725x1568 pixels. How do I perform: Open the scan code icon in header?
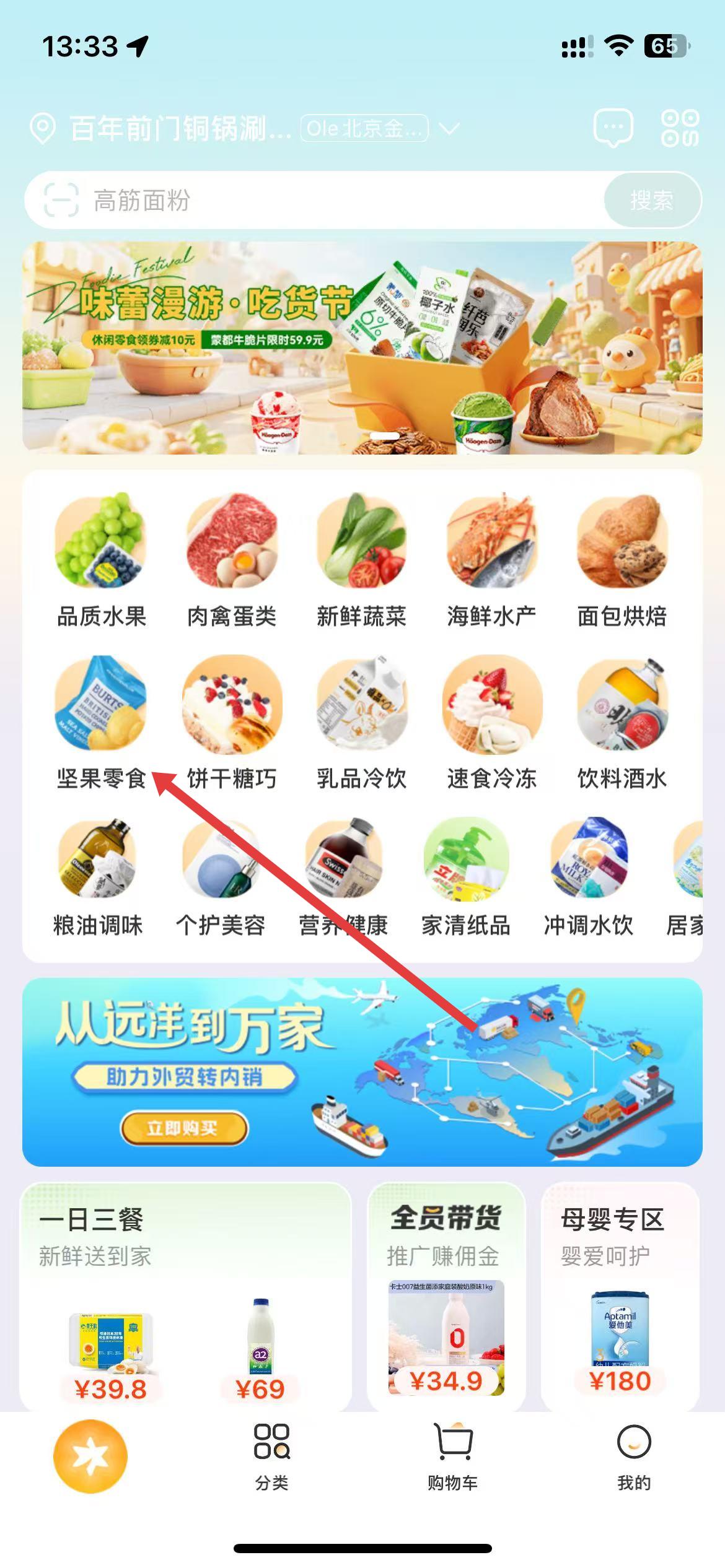coord(680,128)
